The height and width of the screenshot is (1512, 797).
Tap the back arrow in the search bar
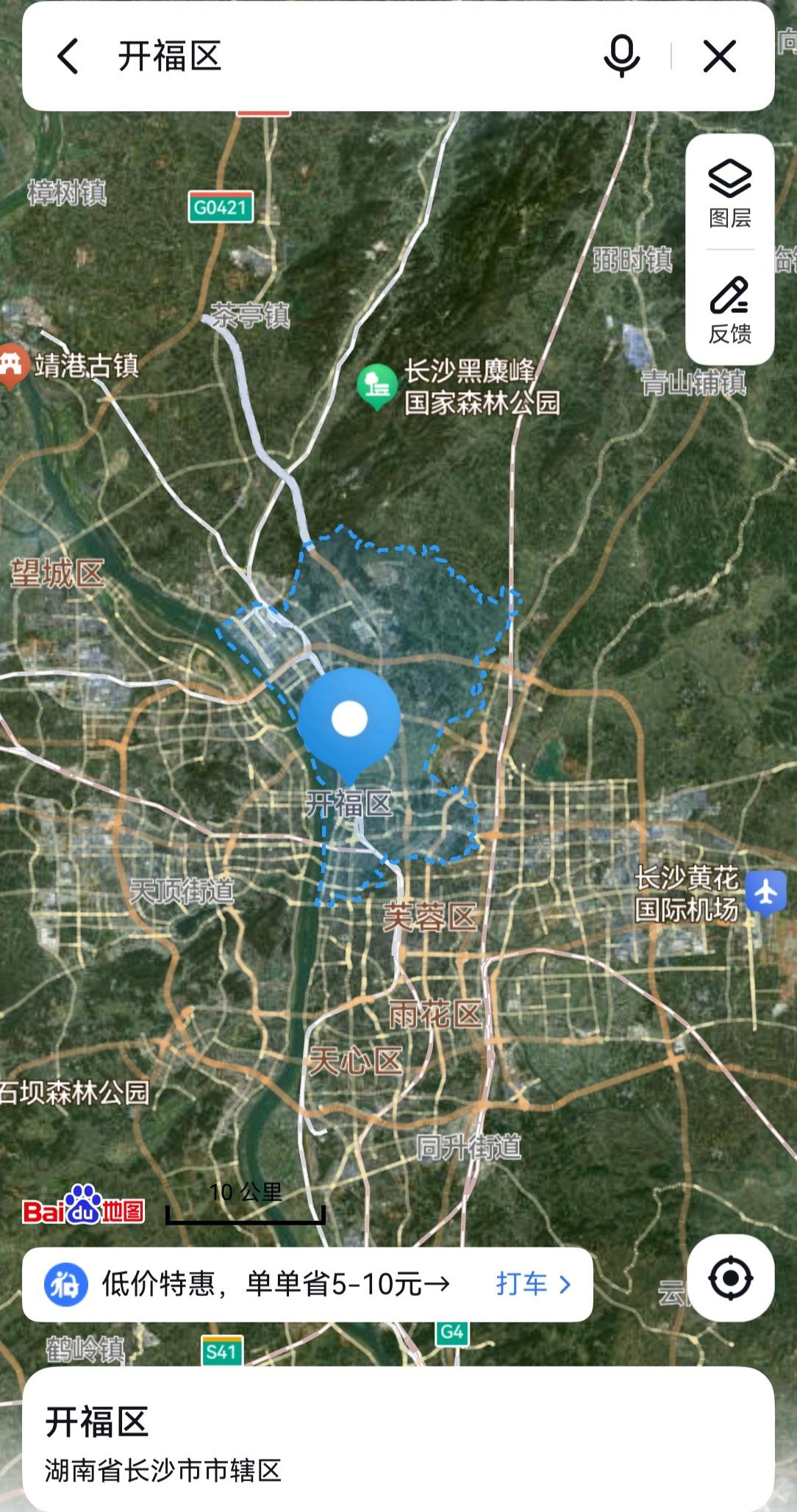(x=68, y=57)
